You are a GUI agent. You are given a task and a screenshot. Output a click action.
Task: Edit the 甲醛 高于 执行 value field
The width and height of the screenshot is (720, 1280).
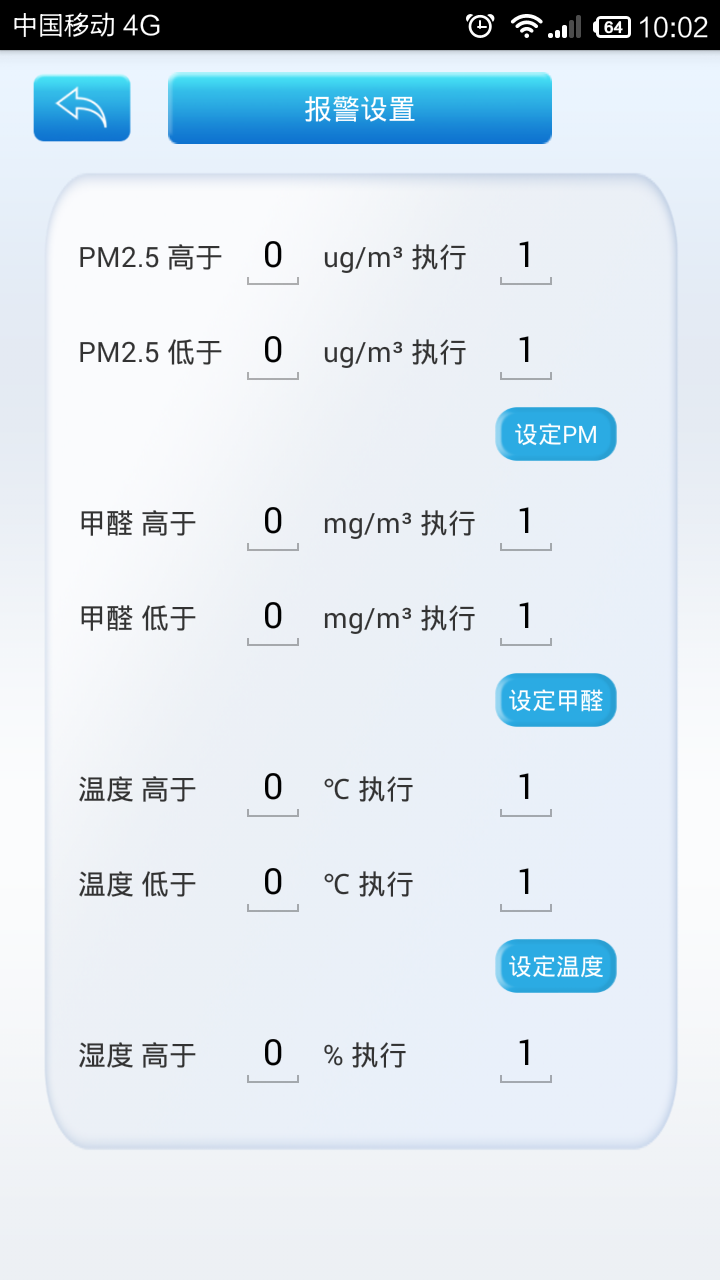[x=525, y=523]
